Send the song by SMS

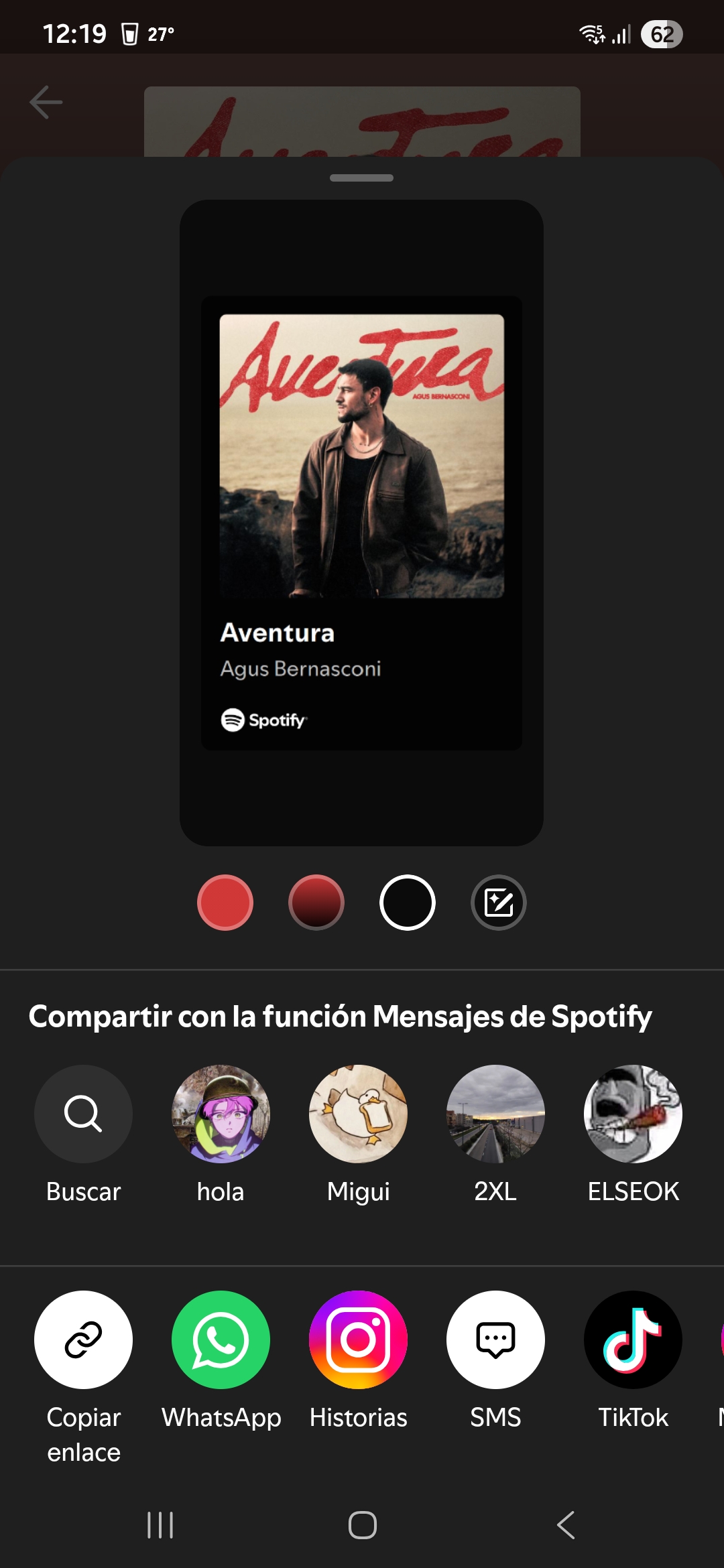[x=495, y=1340]
